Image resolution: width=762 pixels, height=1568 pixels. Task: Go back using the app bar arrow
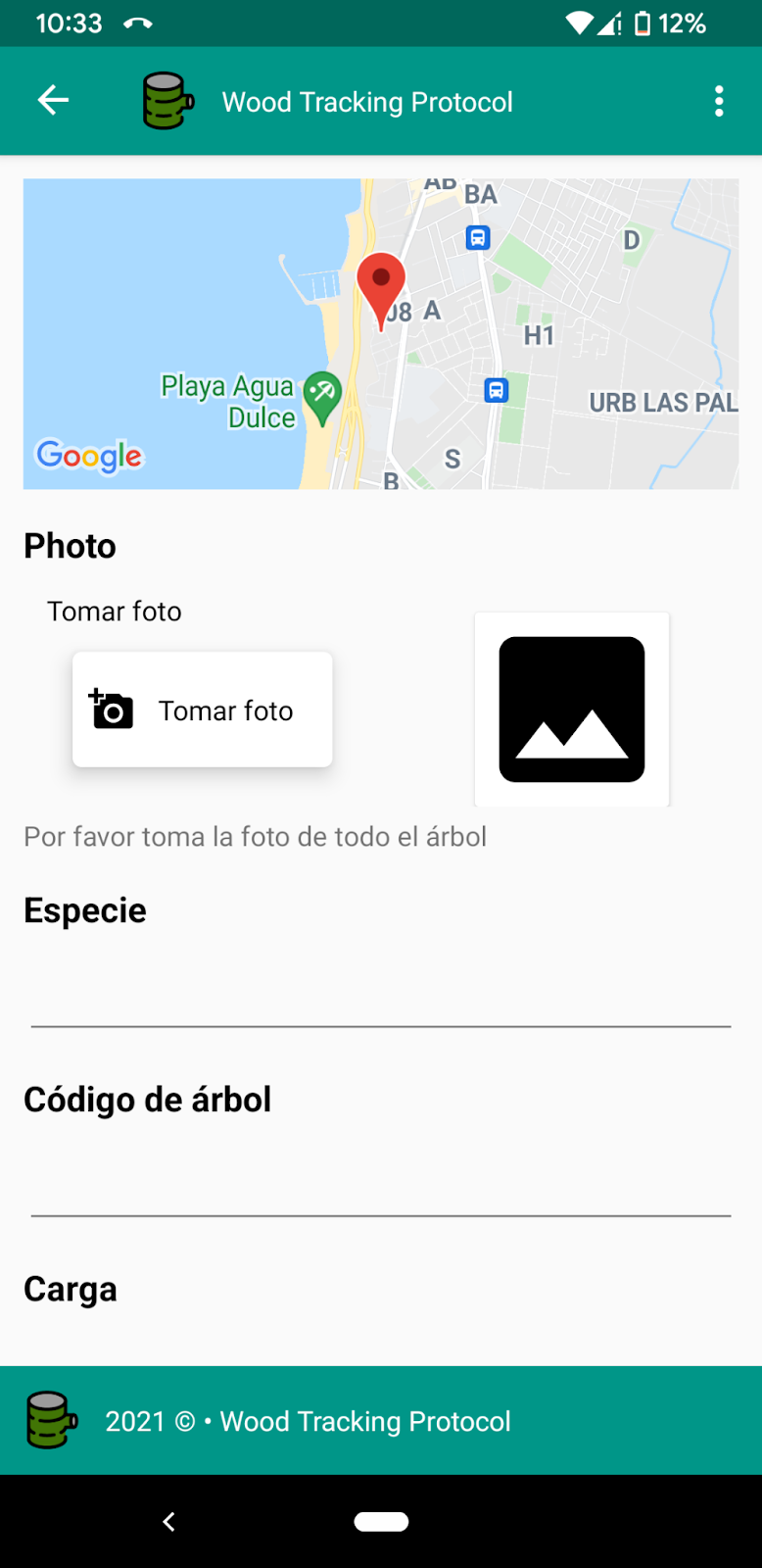pyautogui.click(x=53, y=100)
